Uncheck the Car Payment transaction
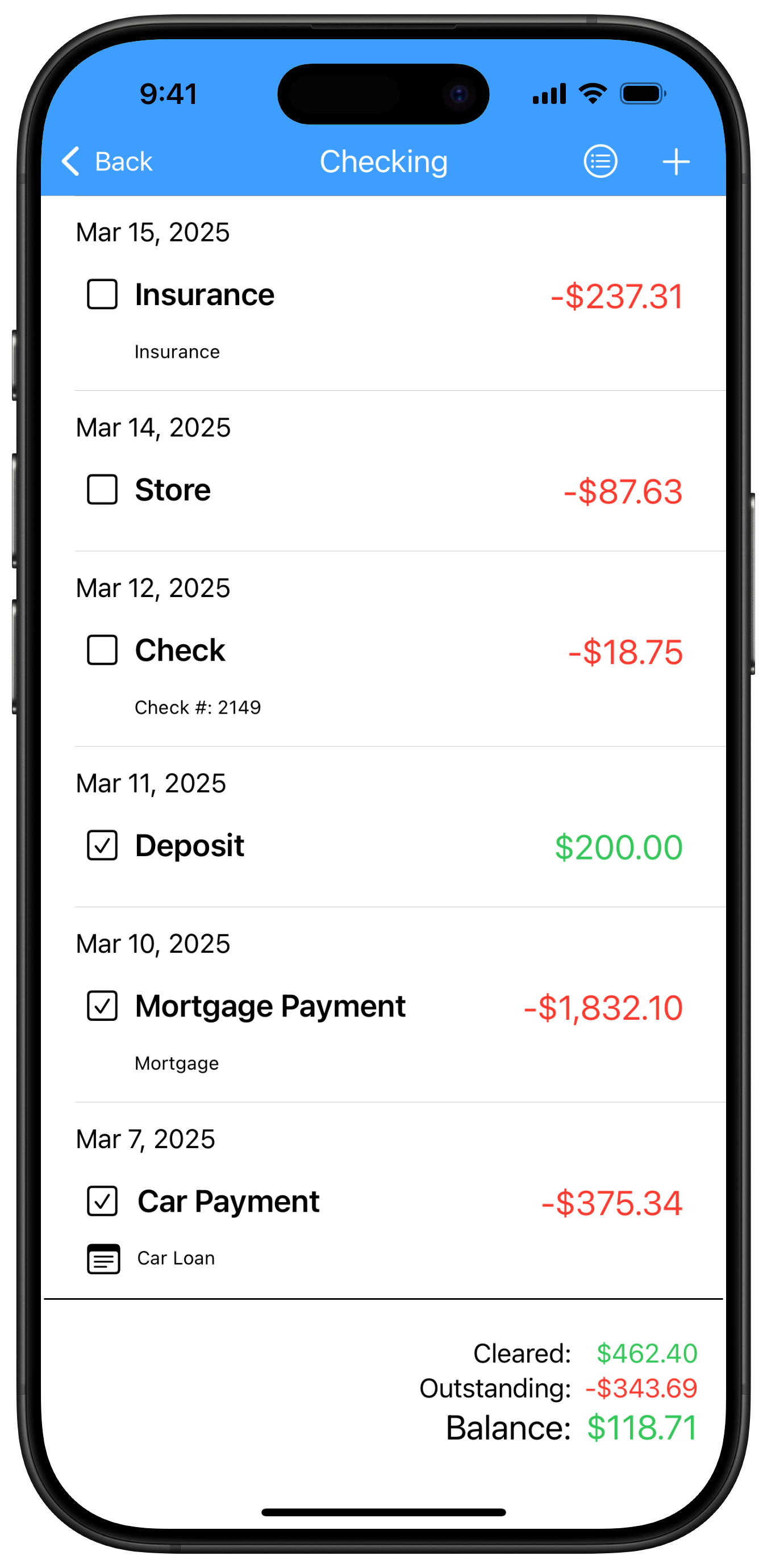This screenshot has height=1568, width=767. [102, 1202]
